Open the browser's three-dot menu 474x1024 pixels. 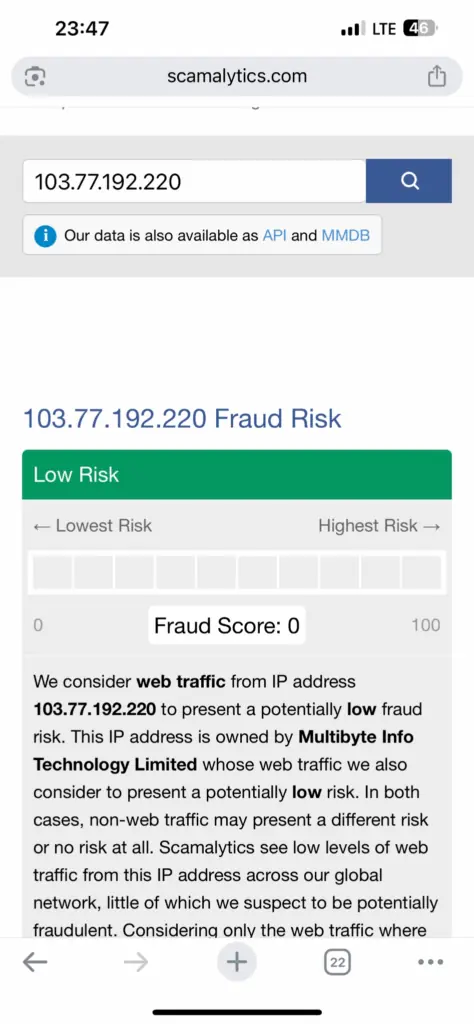431,961
